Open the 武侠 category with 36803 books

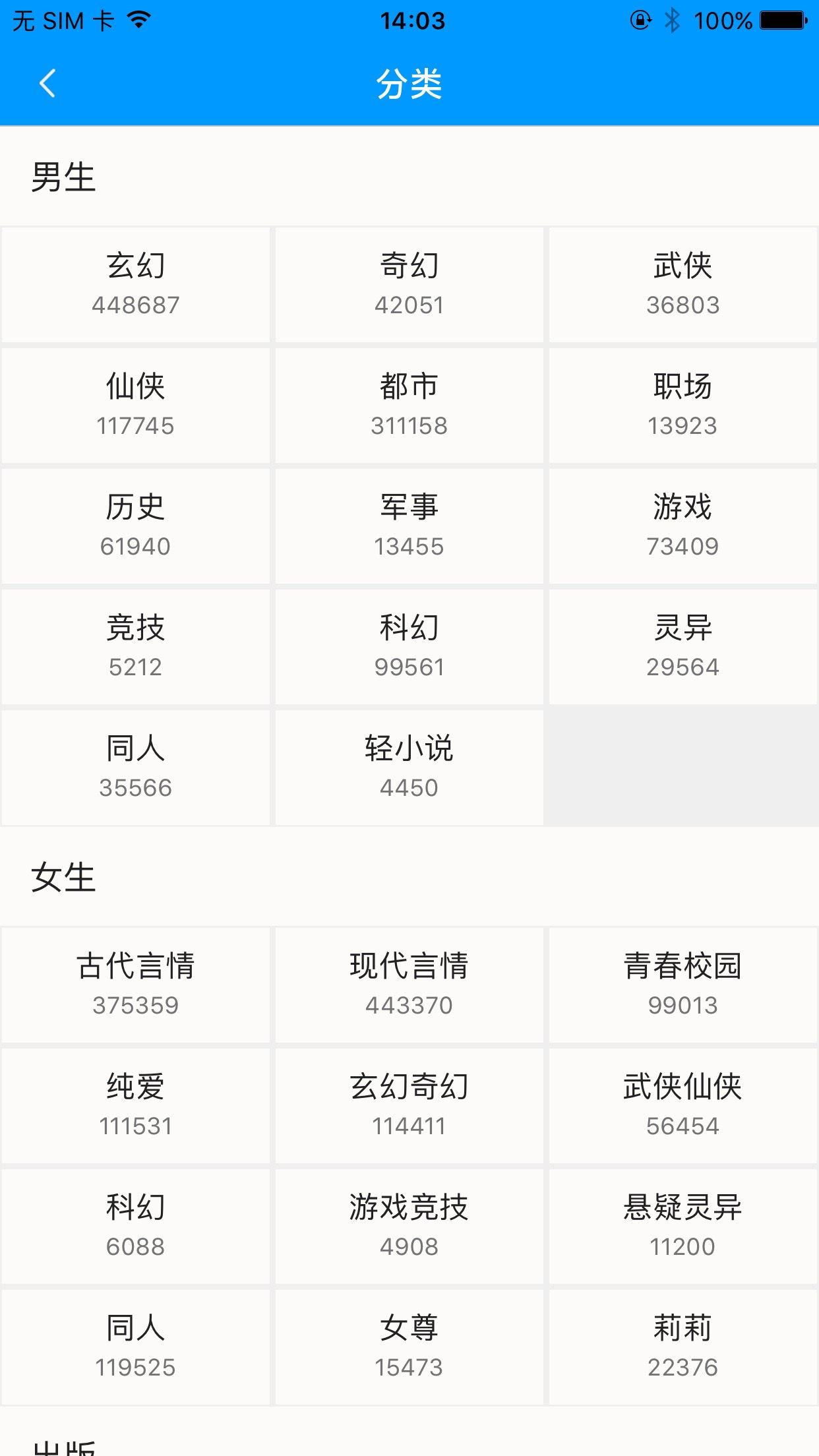point(682,285)
